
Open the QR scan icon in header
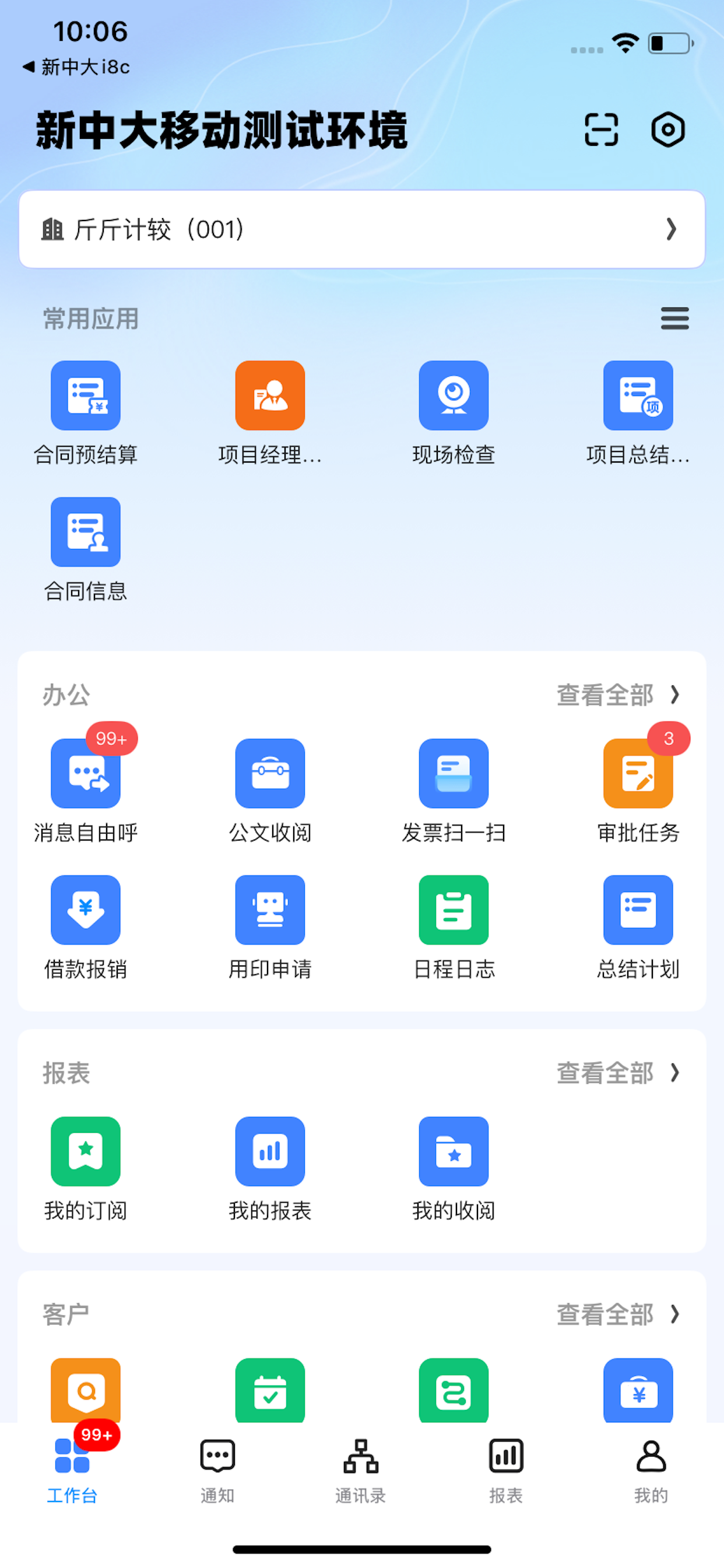point(600,129)
